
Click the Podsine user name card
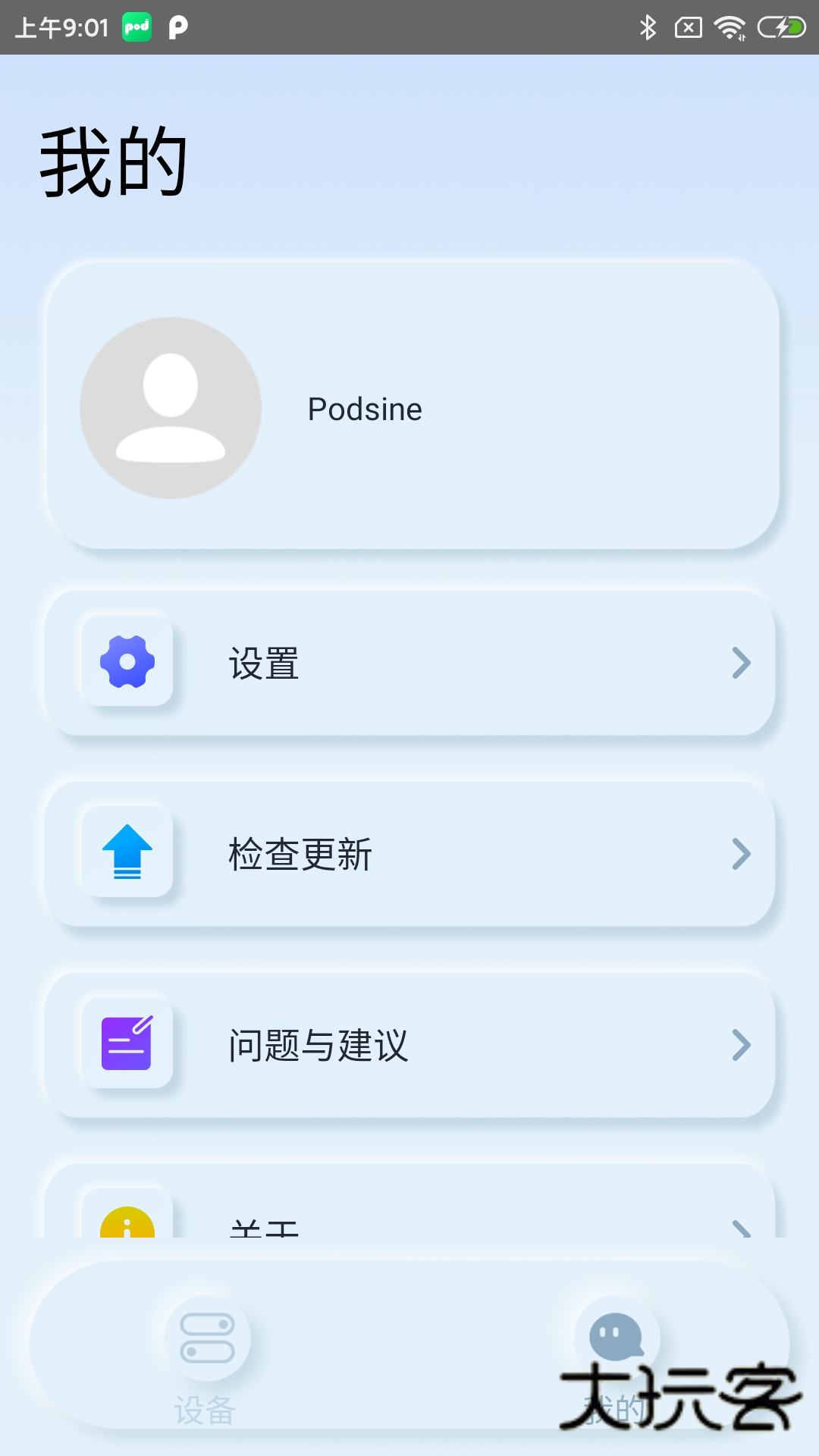[x=409, y=408]
